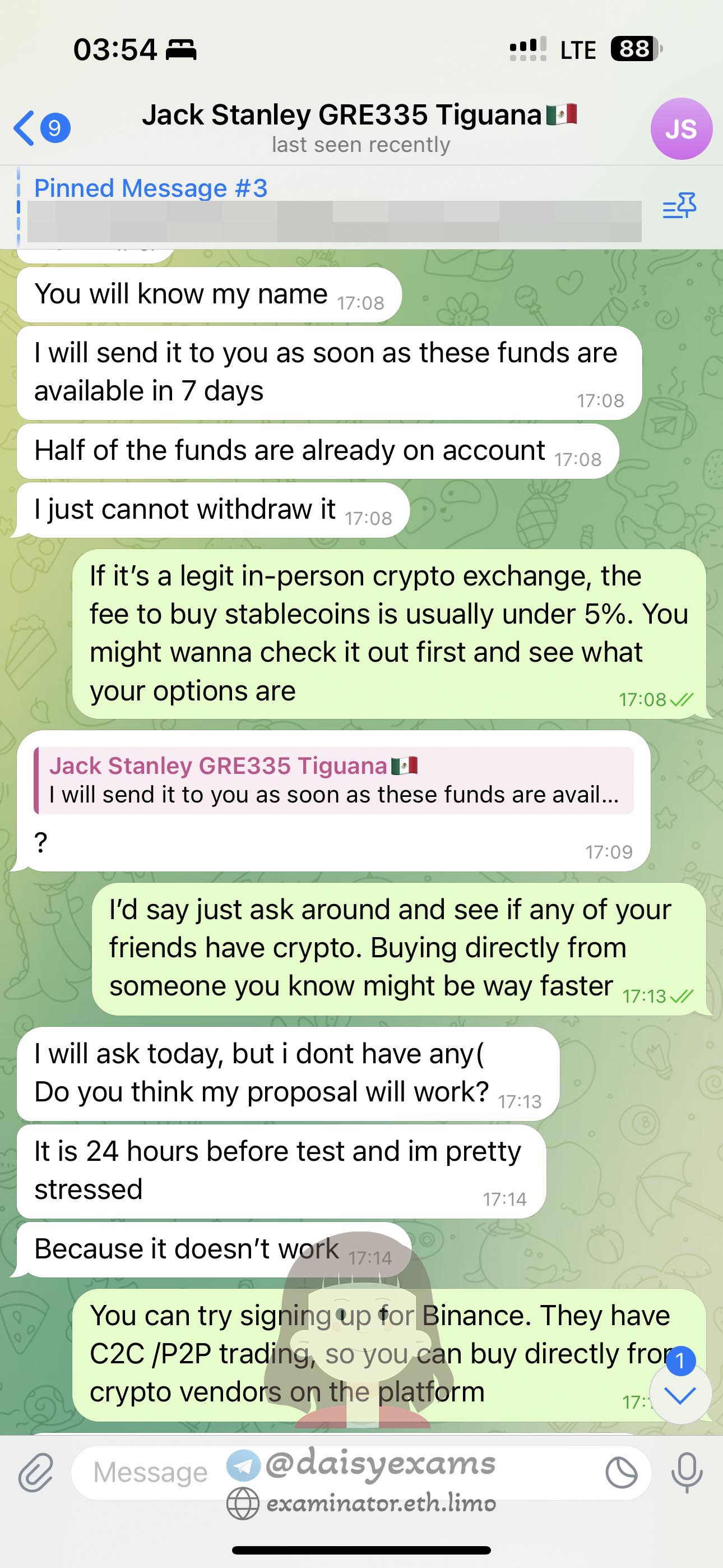This screenshot has height=1568, width=723.
Task: Tap the microphone to record voice message
Action: [687, 1473]
